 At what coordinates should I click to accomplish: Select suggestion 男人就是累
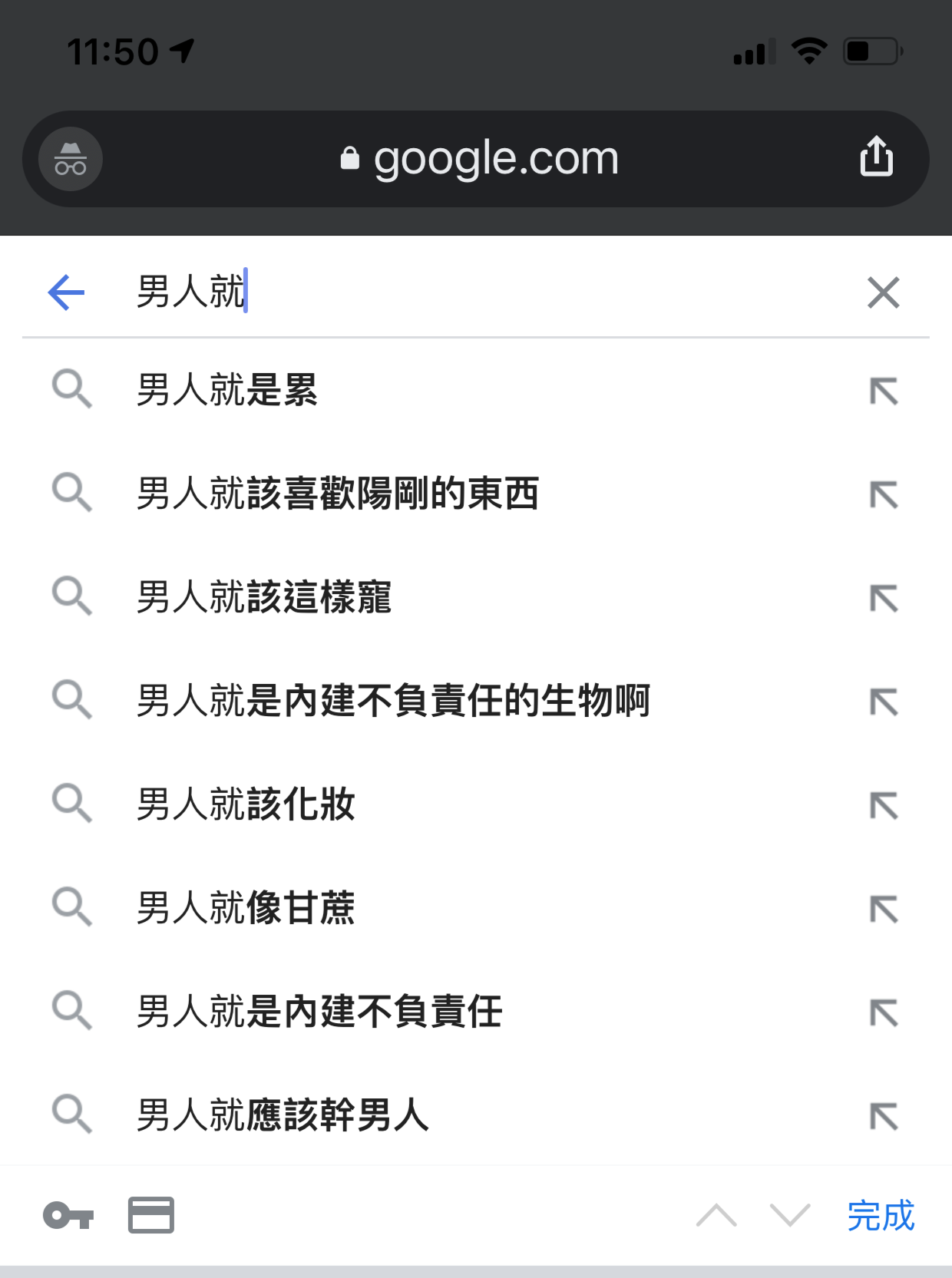(227, 390)
